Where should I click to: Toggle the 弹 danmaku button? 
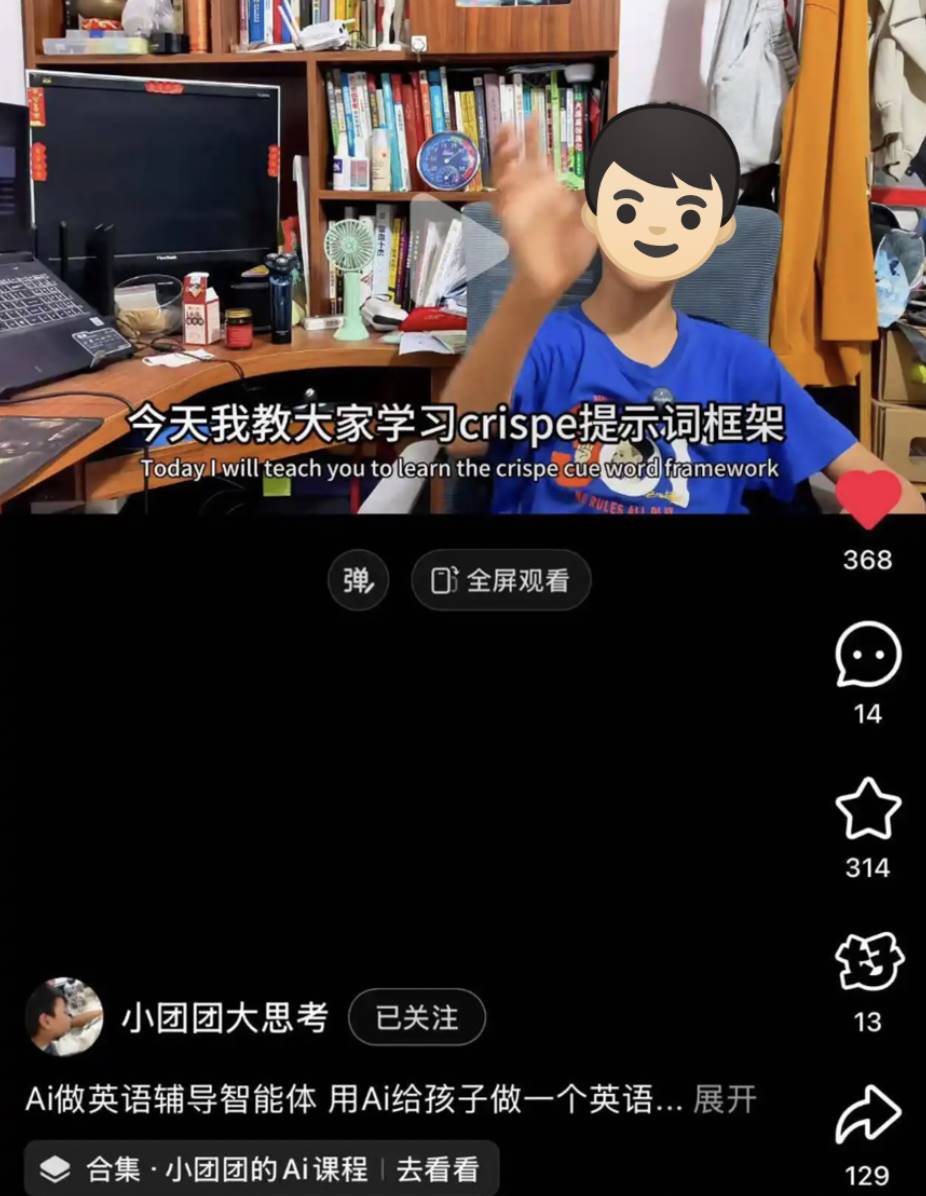click(358, 580)
